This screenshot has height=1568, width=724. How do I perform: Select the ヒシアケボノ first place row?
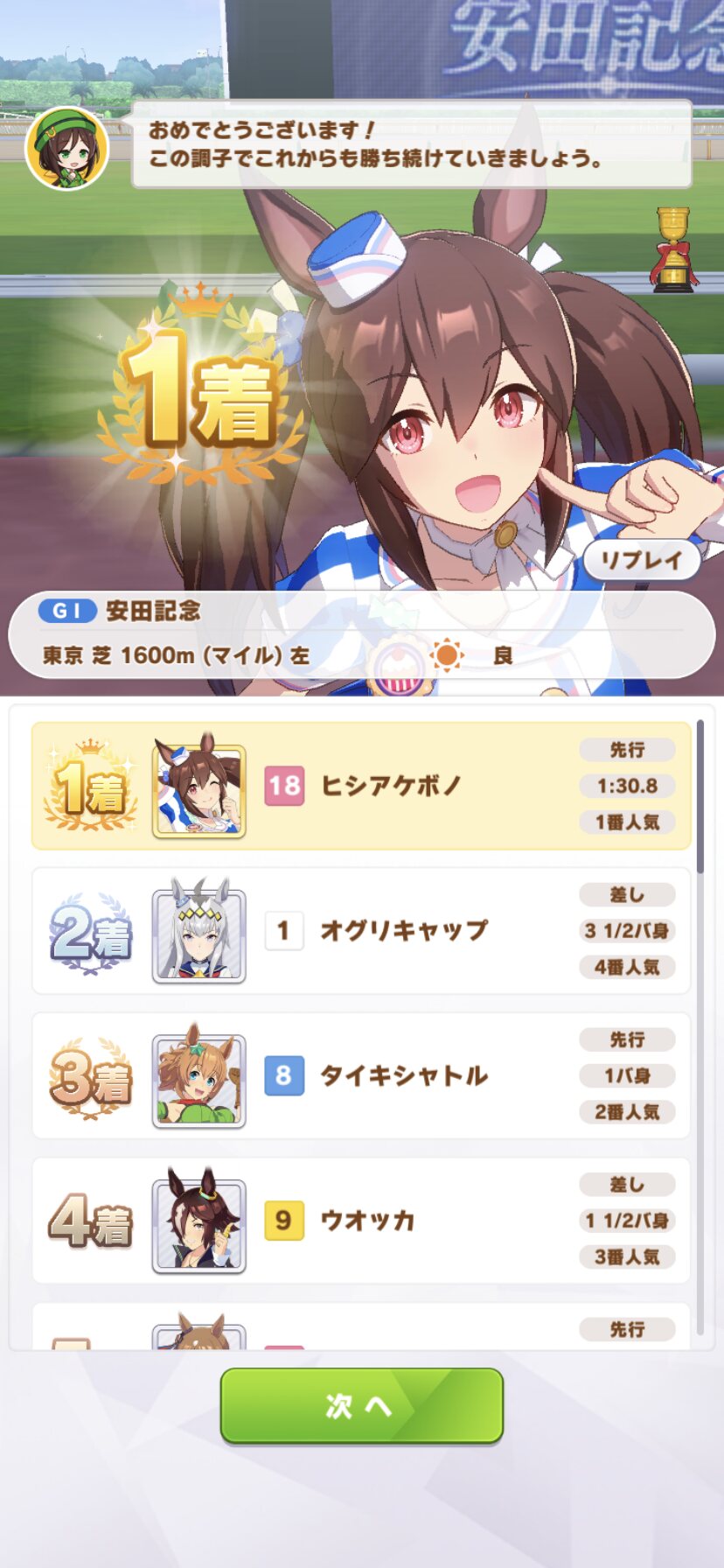click(x=361, y=786)
